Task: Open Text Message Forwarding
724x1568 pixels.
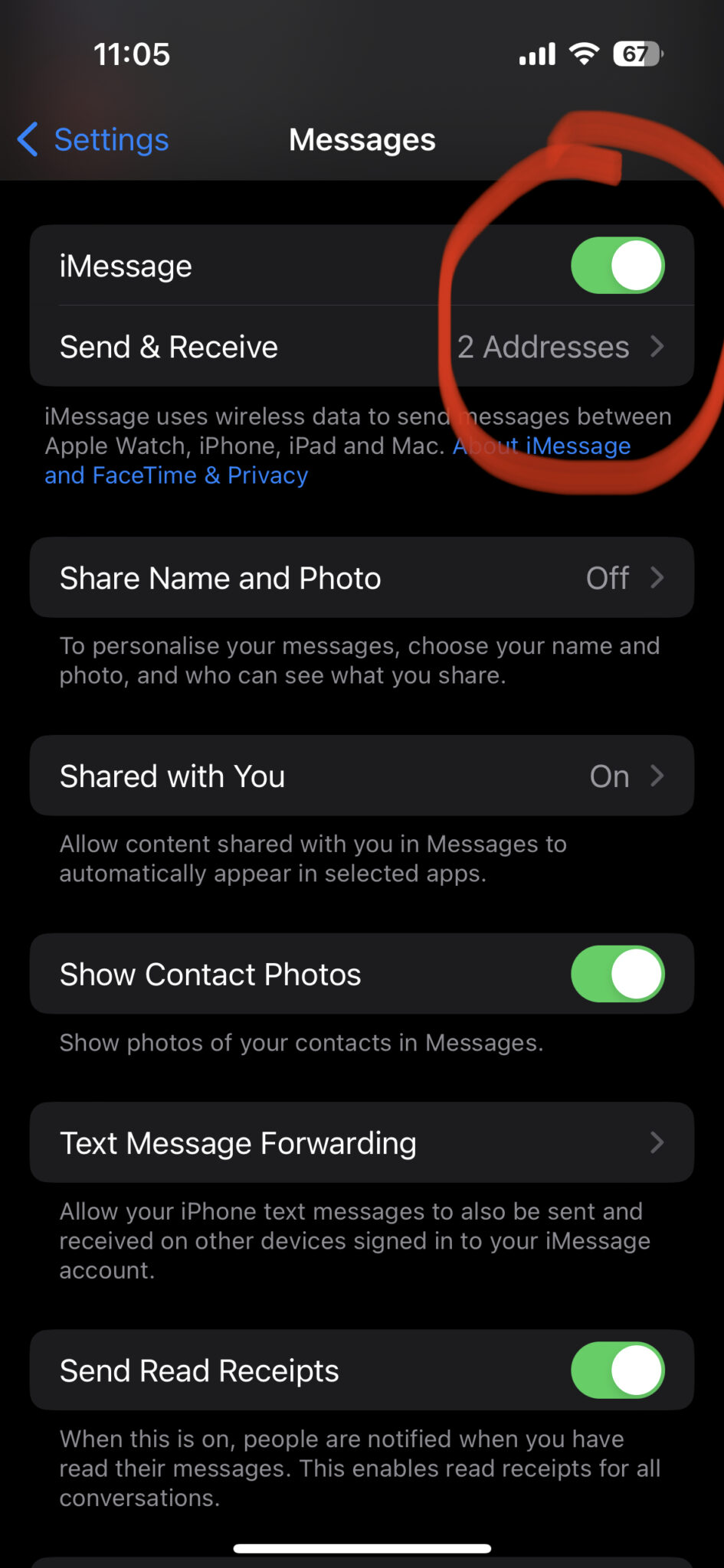Action: pyautogui.click(x=362, y=1143)
